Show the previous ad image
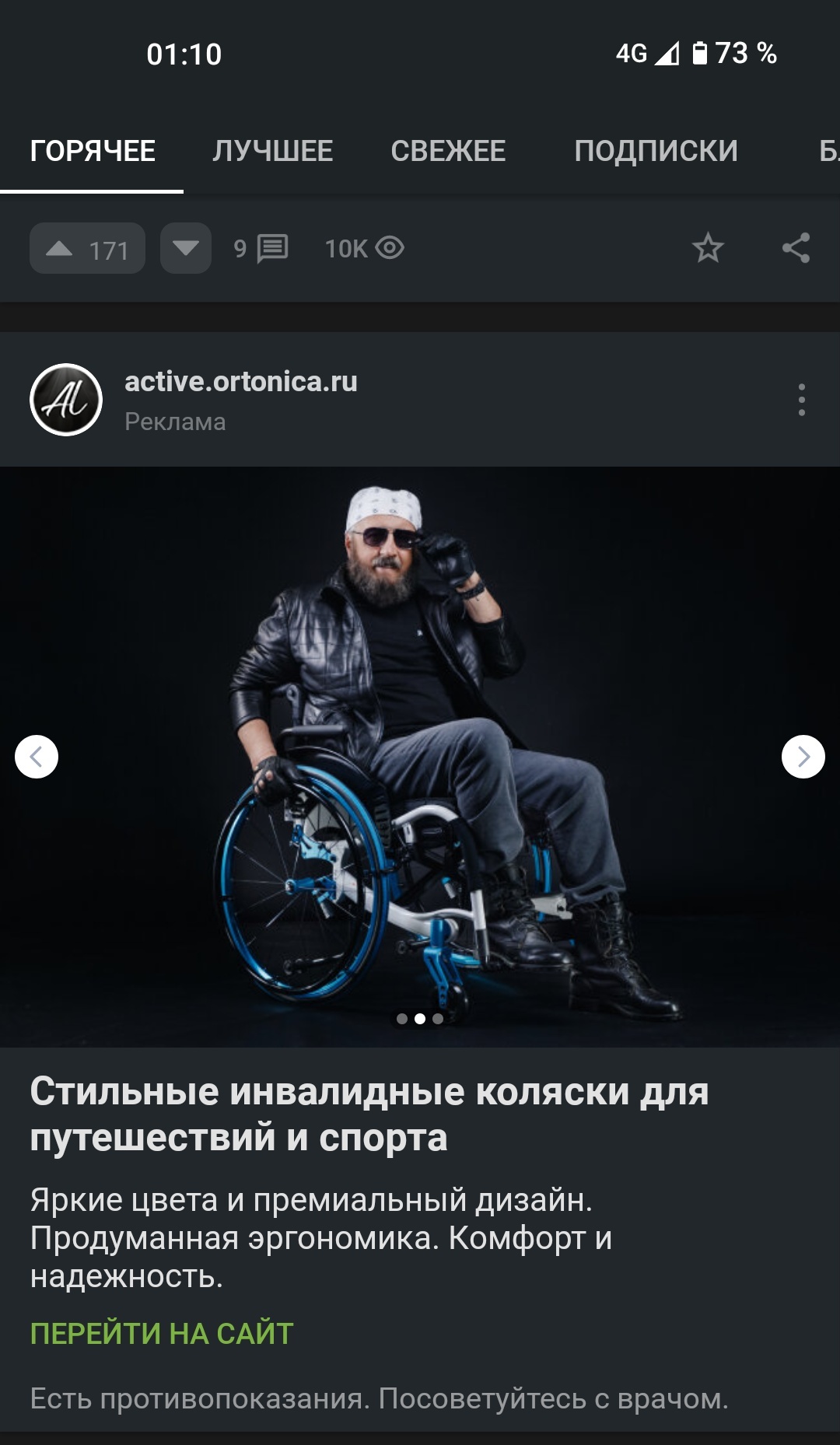 click(37, 757)
